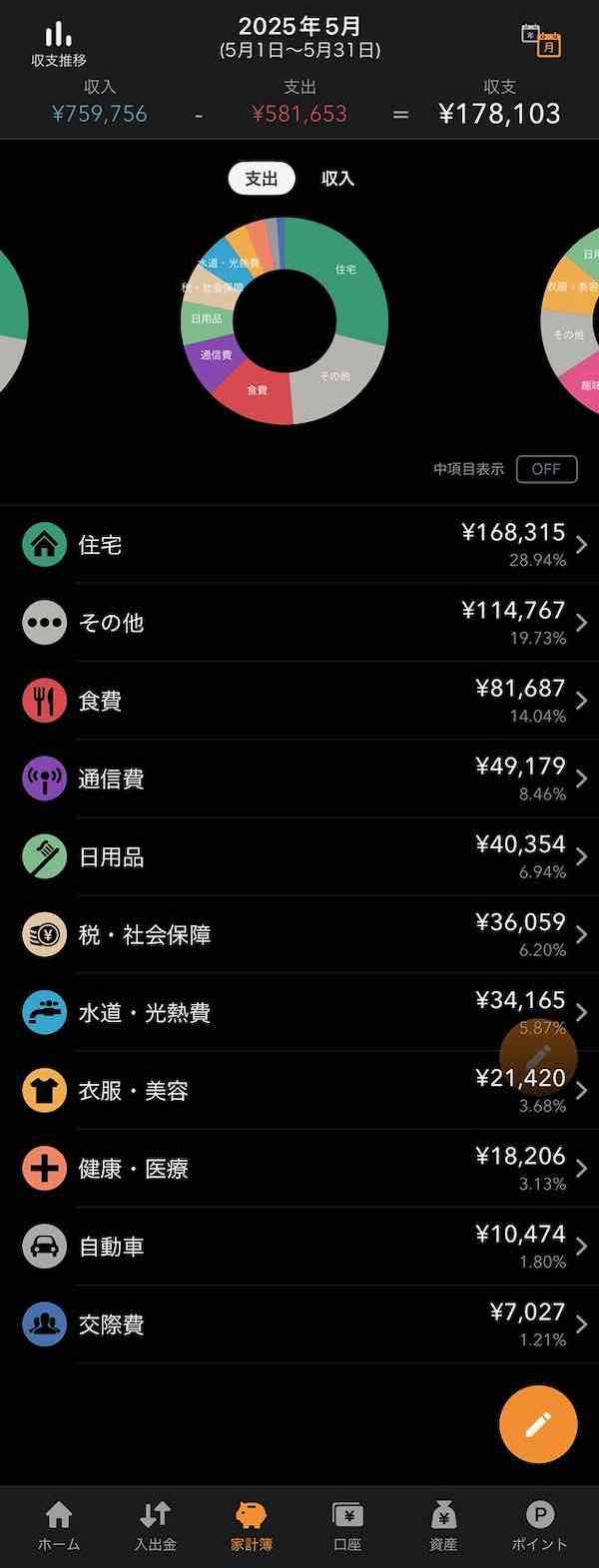
Task: Open the 収支推移 chart view
Action: pos(58,44)
